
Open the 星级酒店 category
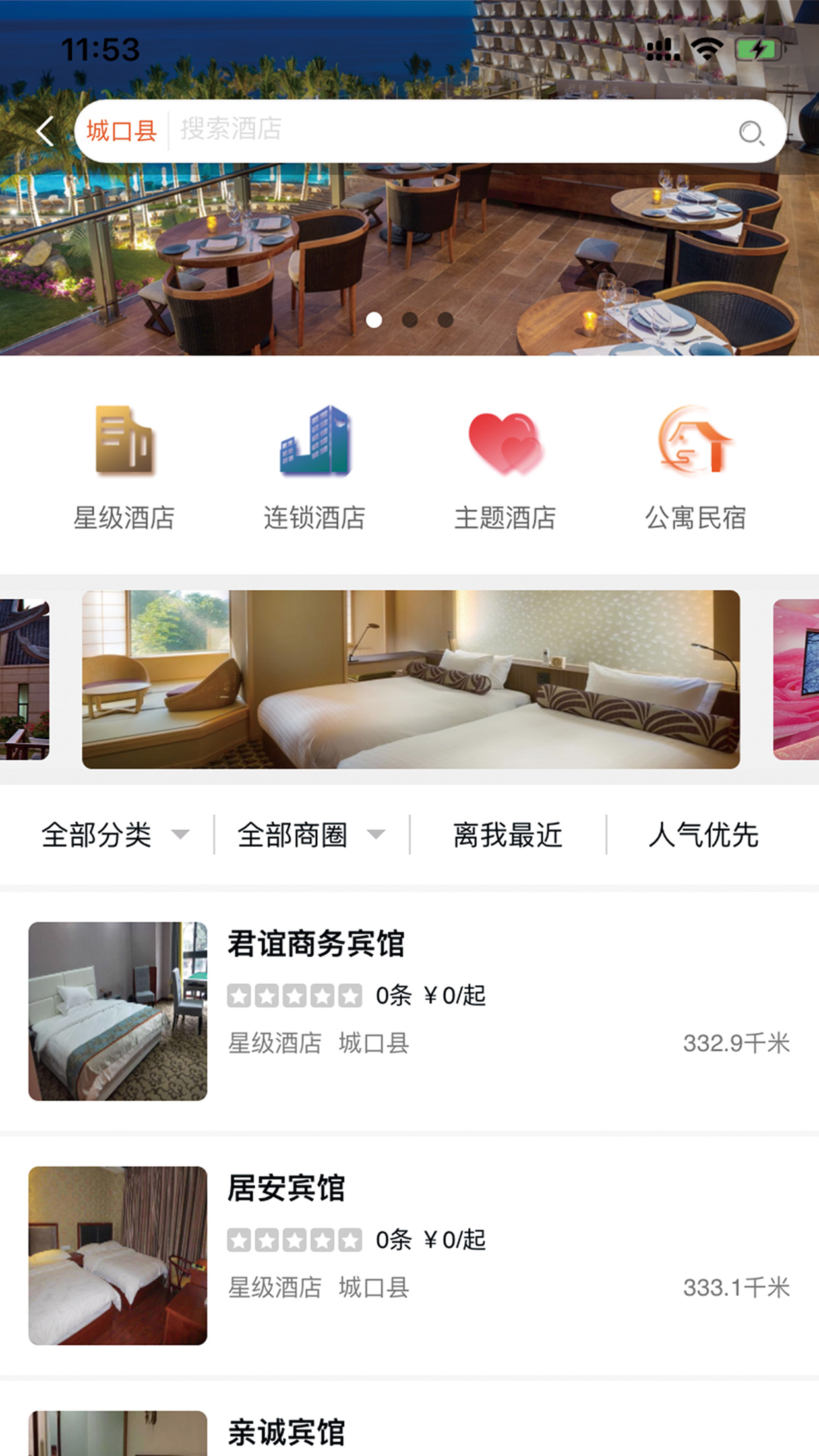point(124,468)
